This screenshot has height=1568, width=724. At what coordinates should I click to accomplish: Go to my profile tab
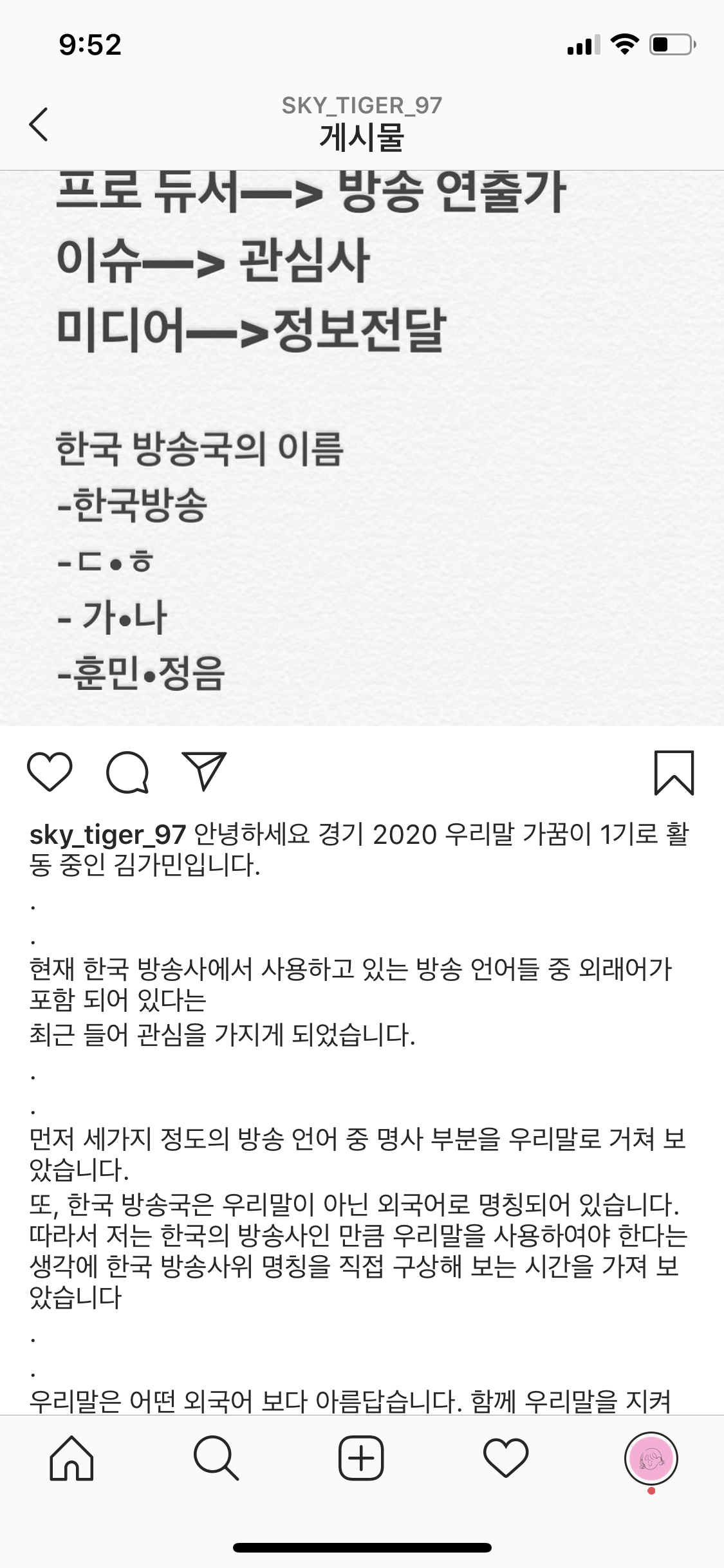tap(651, 1457)
